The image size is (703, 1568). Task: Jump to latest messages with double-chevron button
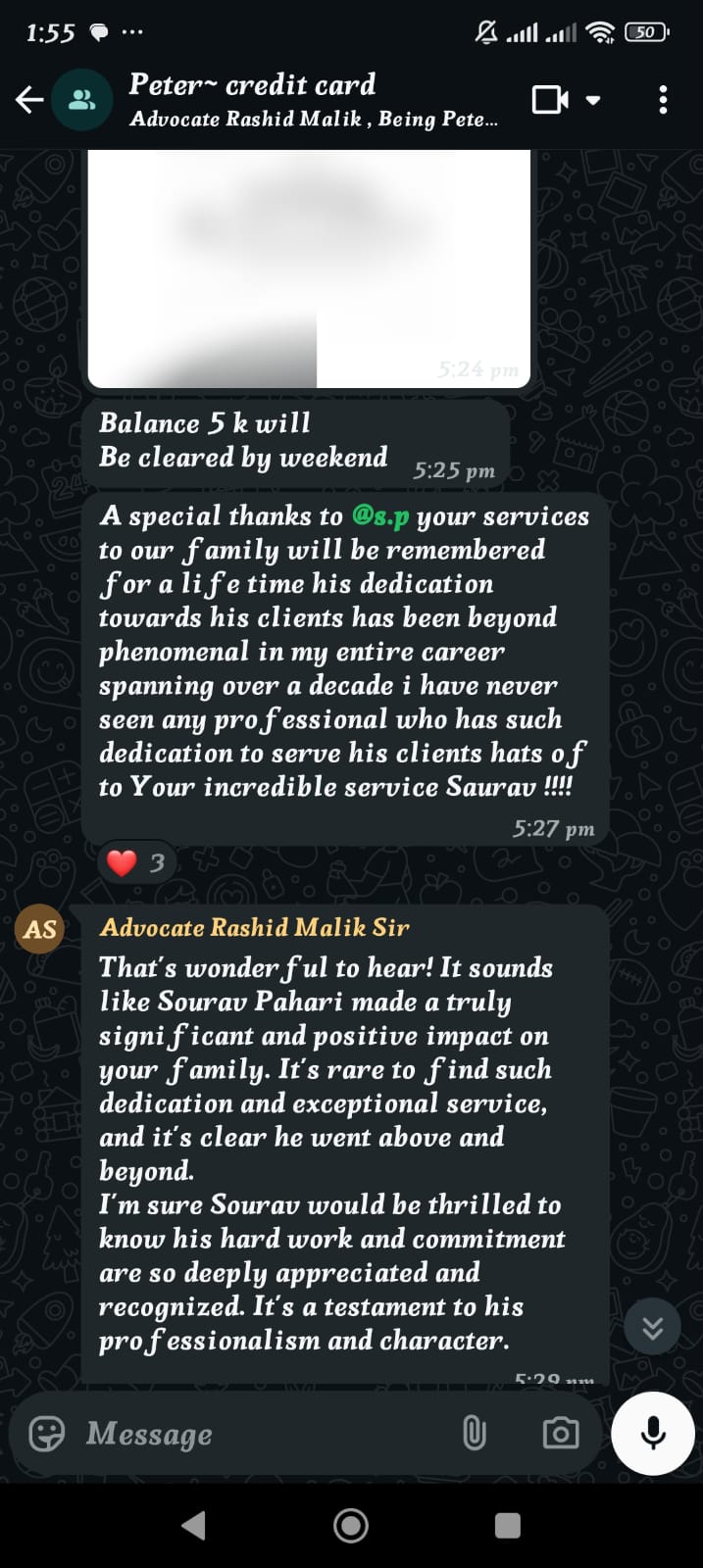[x=652, y=1327]
